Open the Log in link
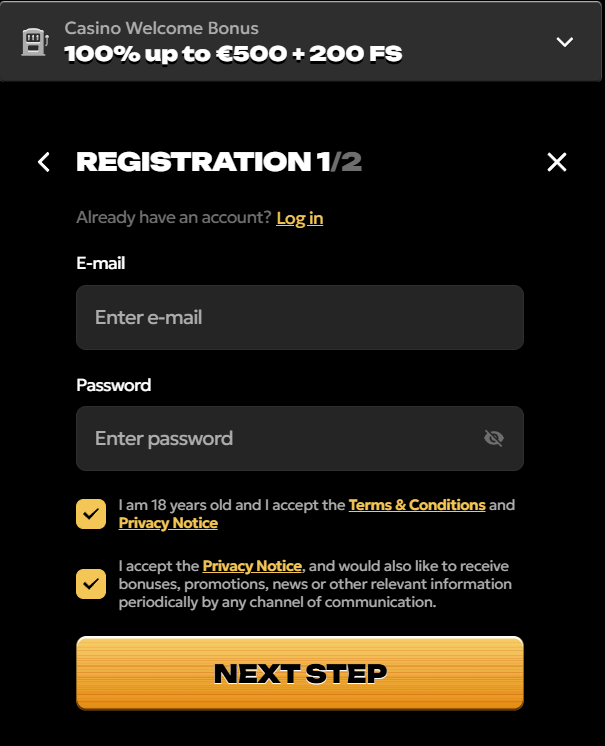 click(x=300, y=218)
